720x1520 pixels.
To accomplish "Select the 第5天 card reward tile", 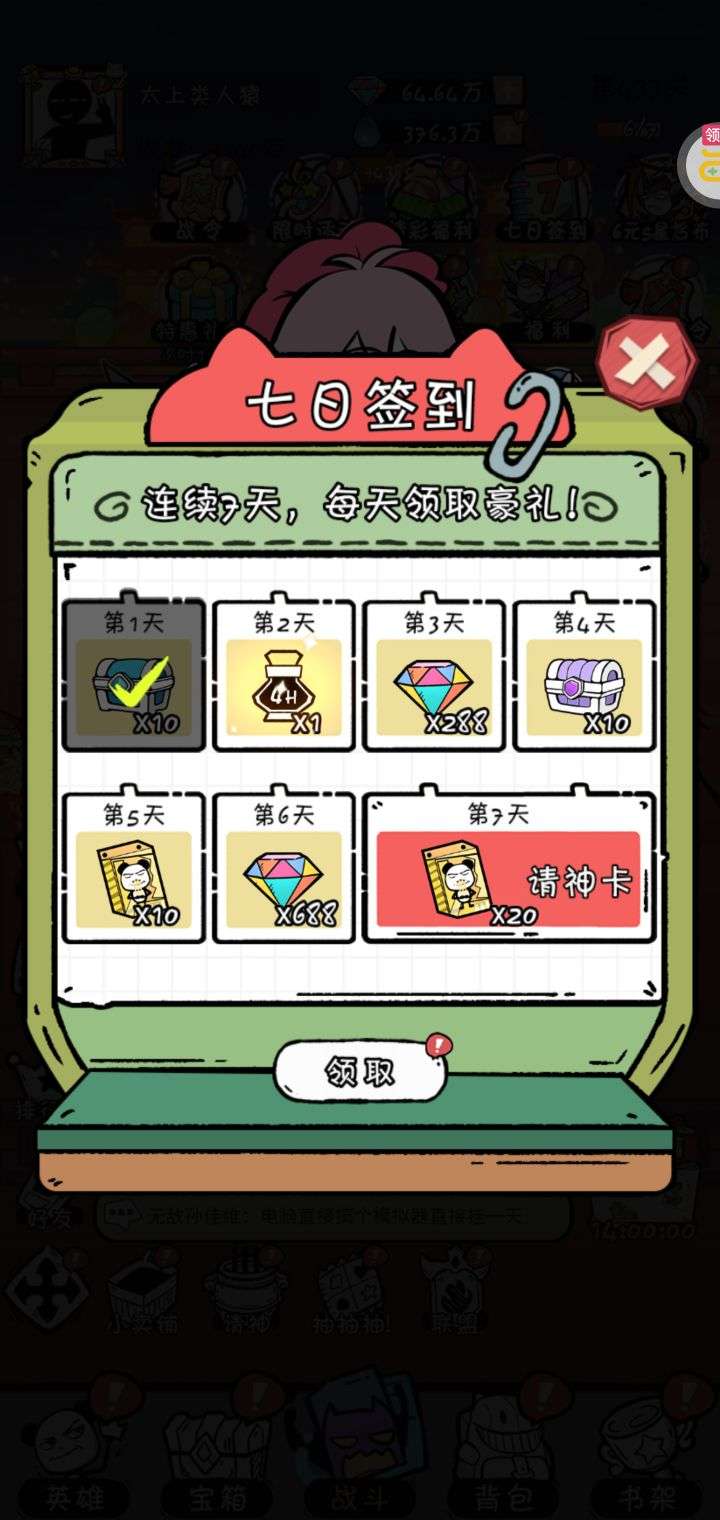I will (x=134, y=867).
